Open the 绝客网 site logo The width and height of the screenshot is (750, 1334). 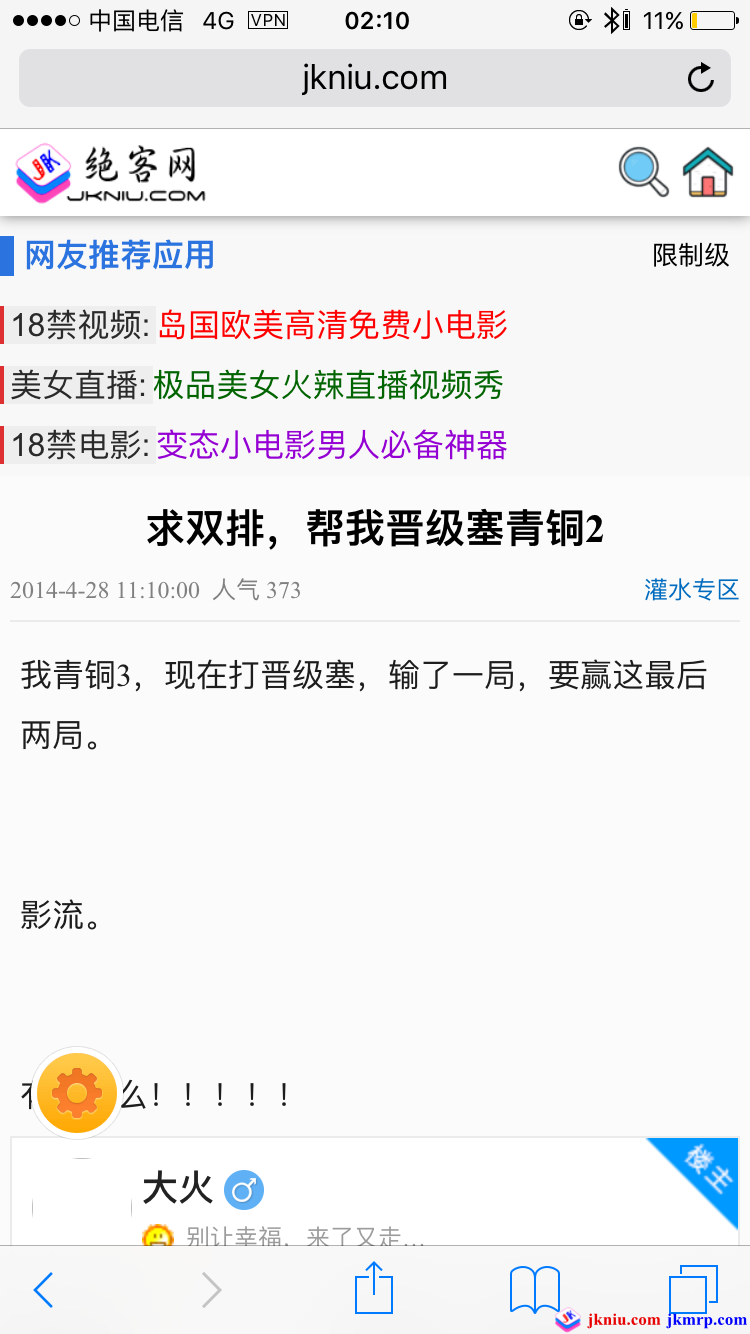[112, 173]
